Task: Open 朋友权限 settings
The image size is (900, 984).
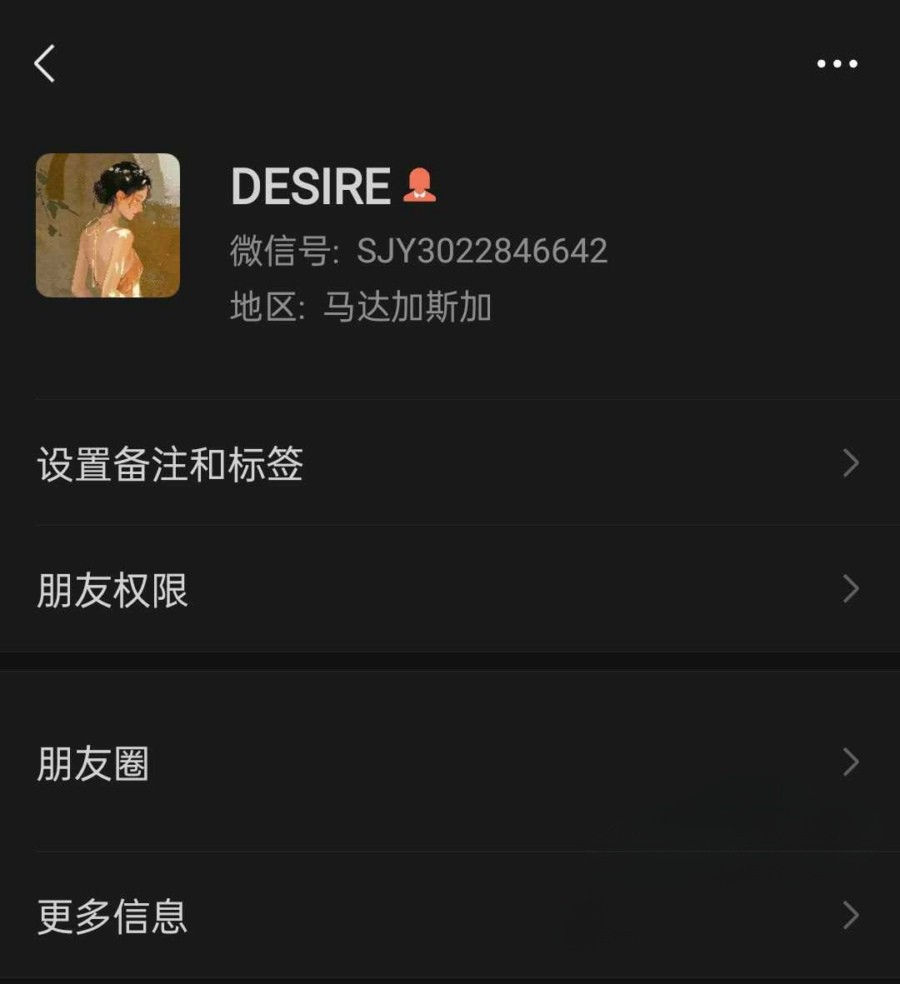Action: [x=450, y=590]
